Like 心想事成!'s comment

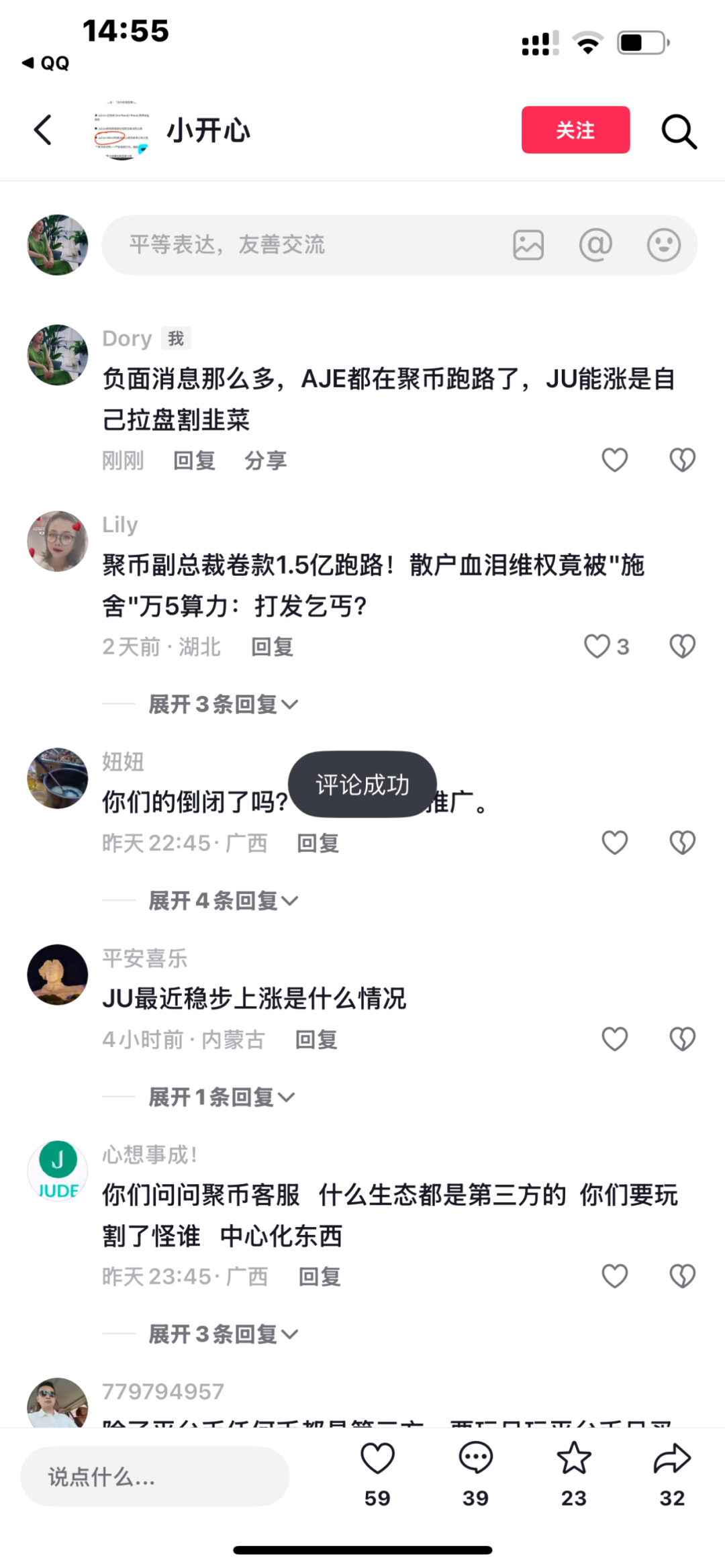[614, 1276]
